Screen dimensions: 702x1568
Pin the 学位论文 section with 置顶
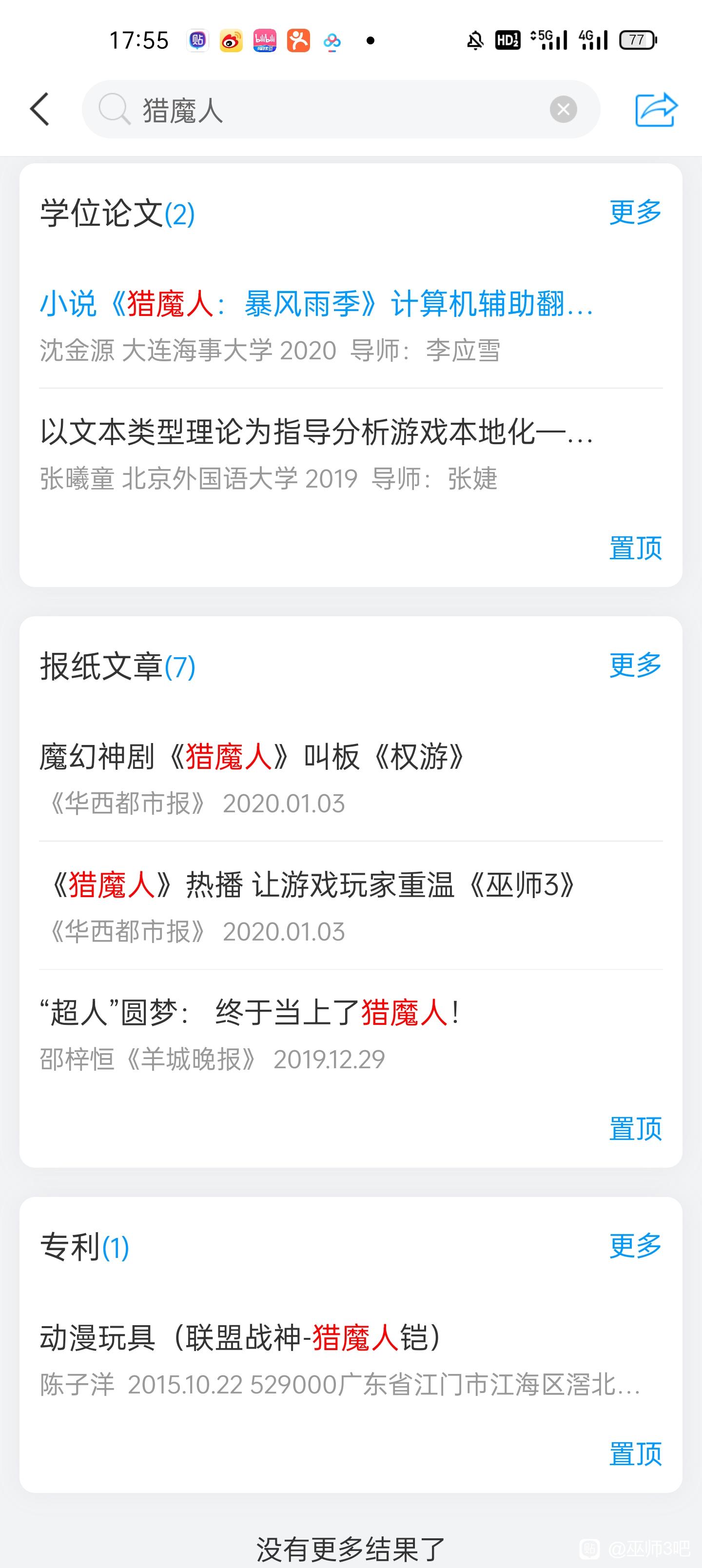point(635,548)
